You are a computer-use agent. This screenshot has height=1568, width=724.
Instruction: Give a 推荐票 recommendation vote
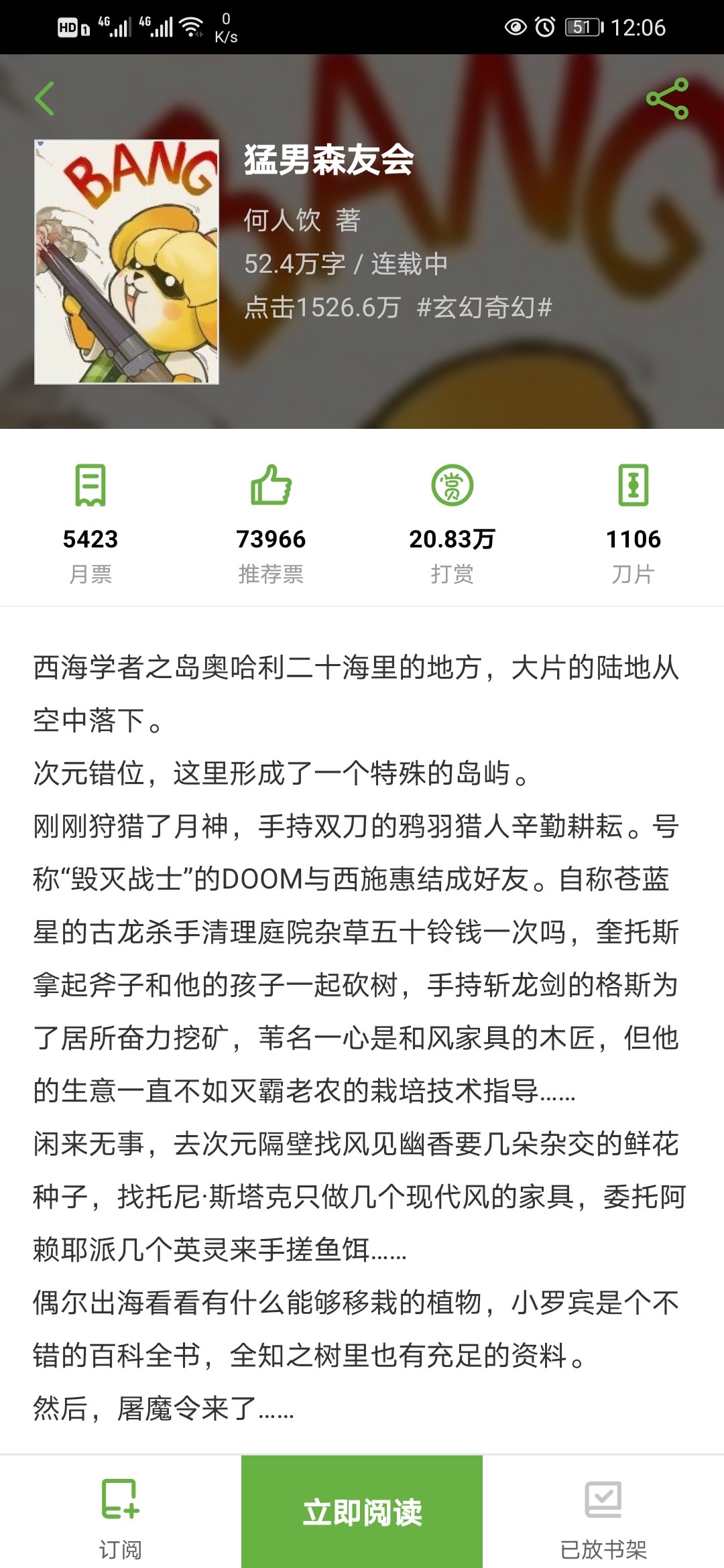(x=271, y=523)
